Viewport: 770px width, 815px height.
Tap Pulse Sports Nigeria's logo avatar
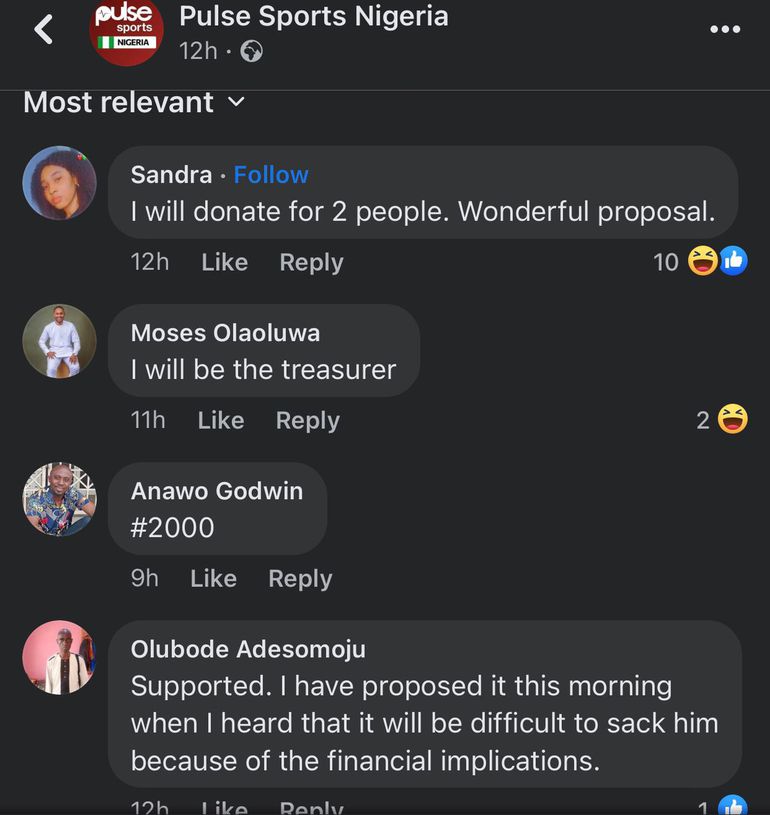click(x=127, y=31)
